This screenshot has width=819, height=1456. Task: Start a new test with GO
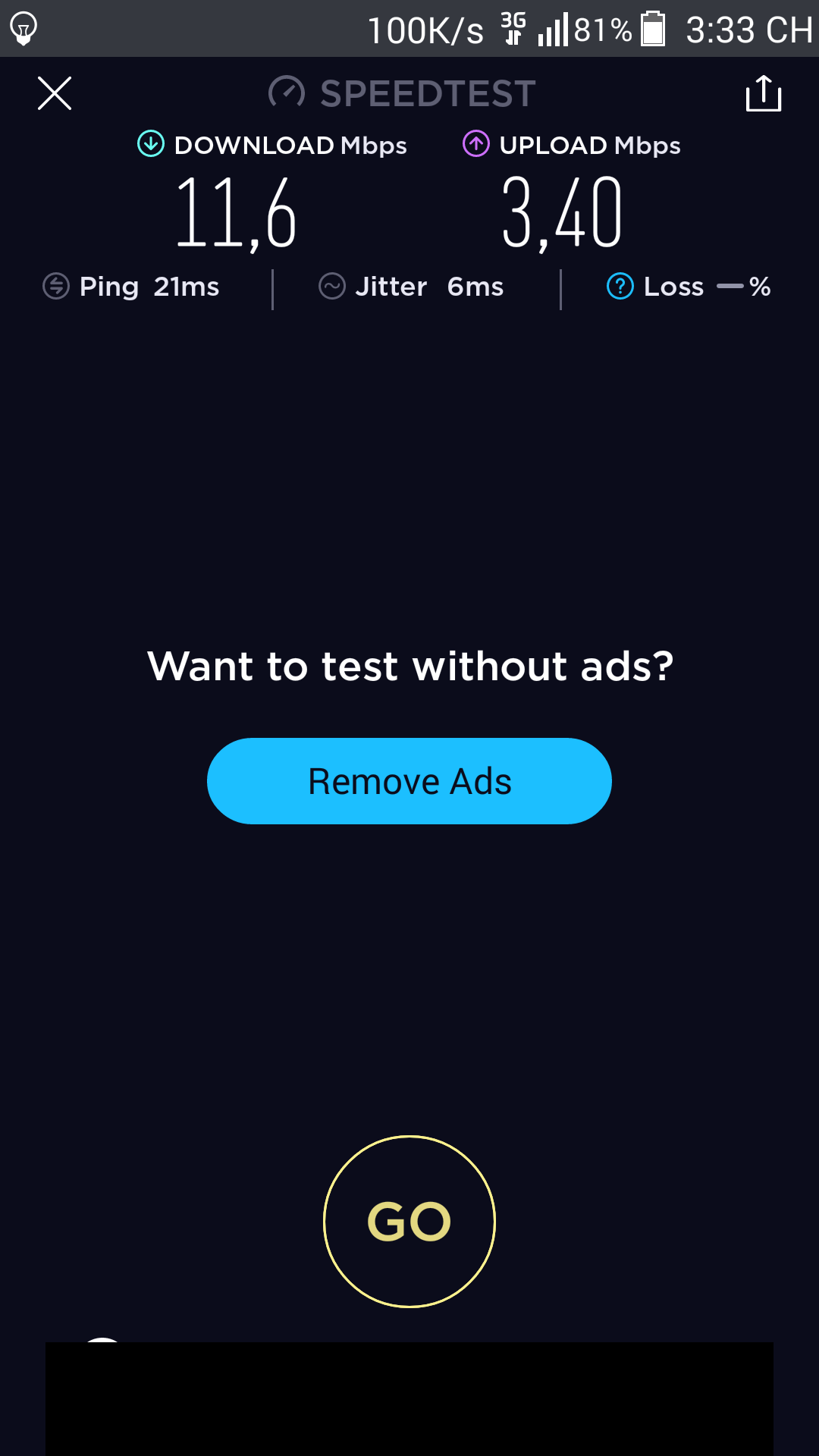(x=409, y=1221)
